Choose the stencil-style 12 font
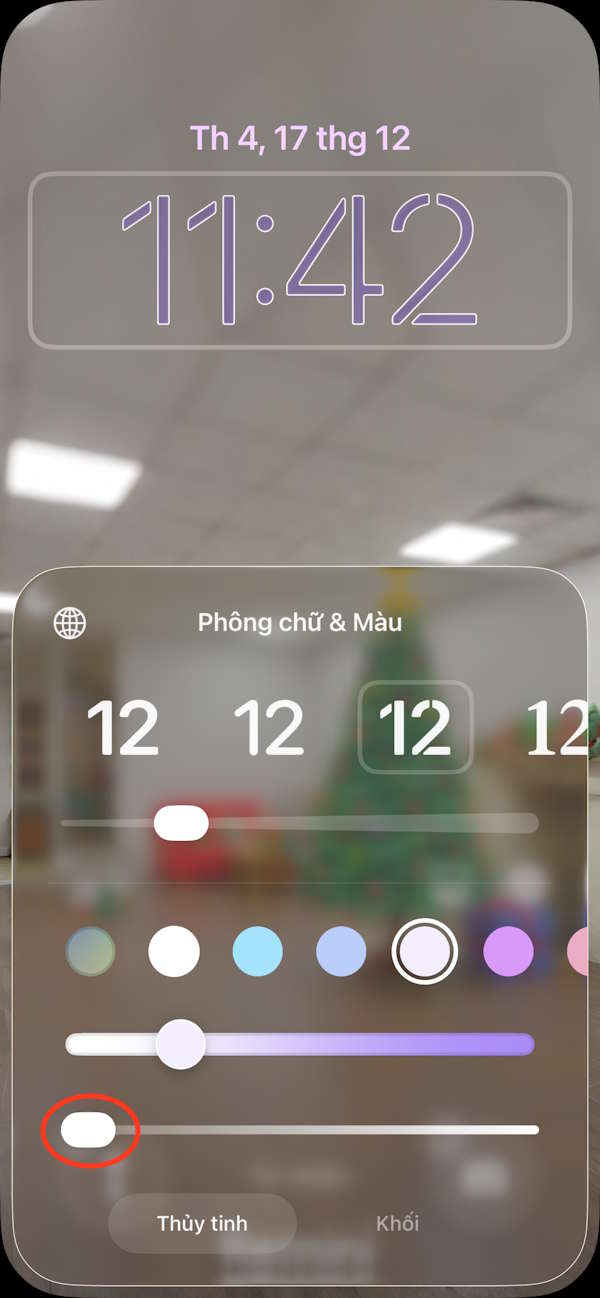 tap(415, 727)
